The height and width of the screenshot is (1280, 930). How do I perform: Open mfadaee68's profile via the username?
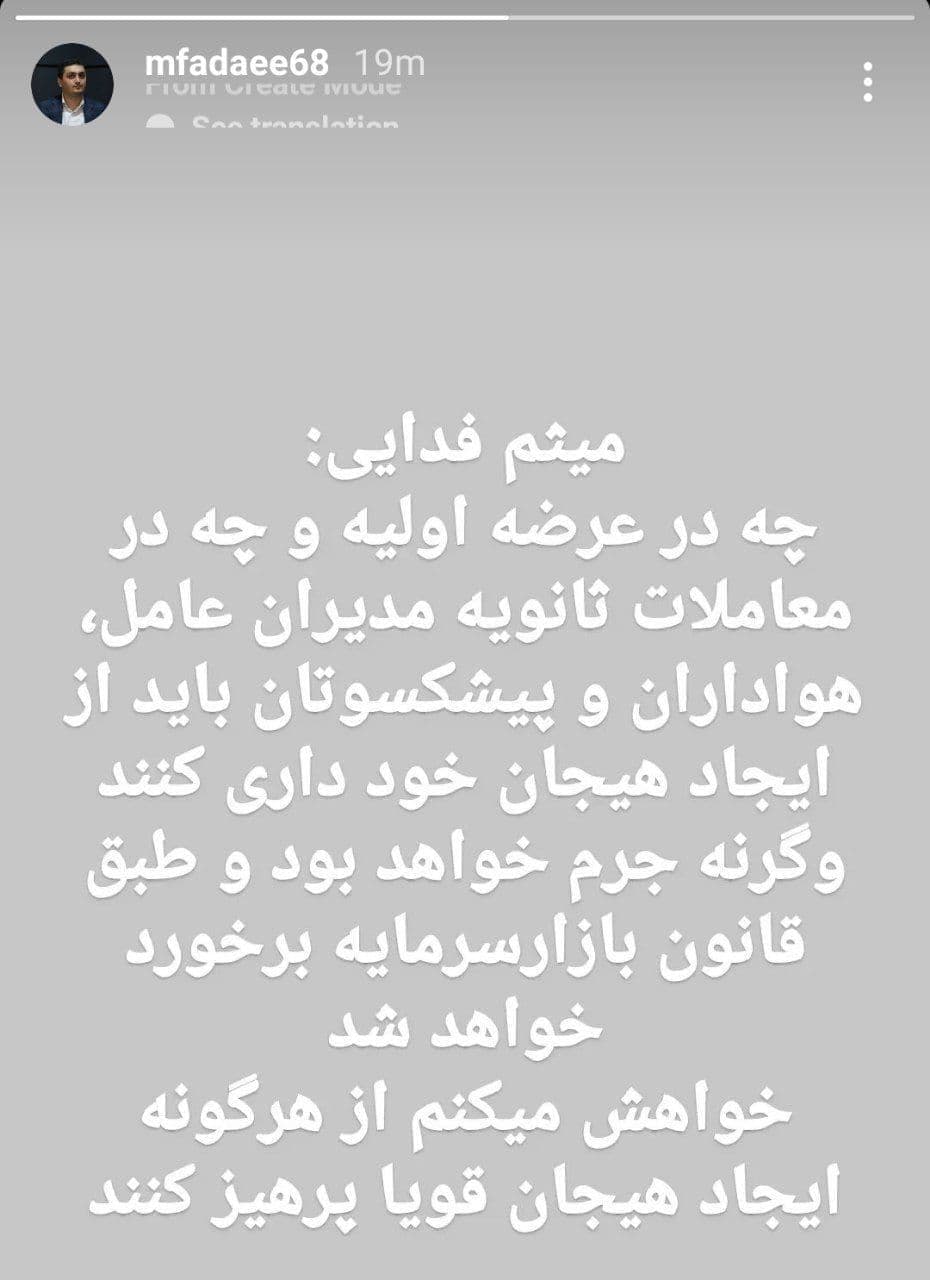pyautogui.click(x=240, y=63)
